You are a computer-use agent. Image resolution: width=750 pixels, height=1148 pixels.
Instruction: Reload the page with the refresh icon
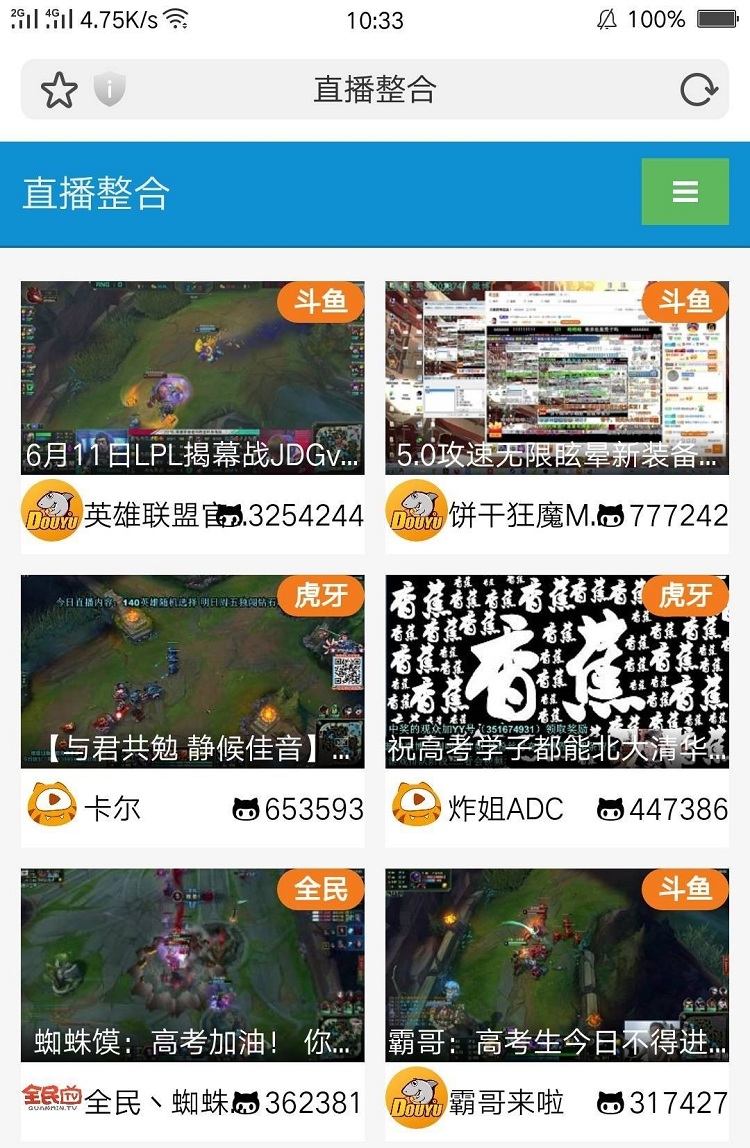698,90
